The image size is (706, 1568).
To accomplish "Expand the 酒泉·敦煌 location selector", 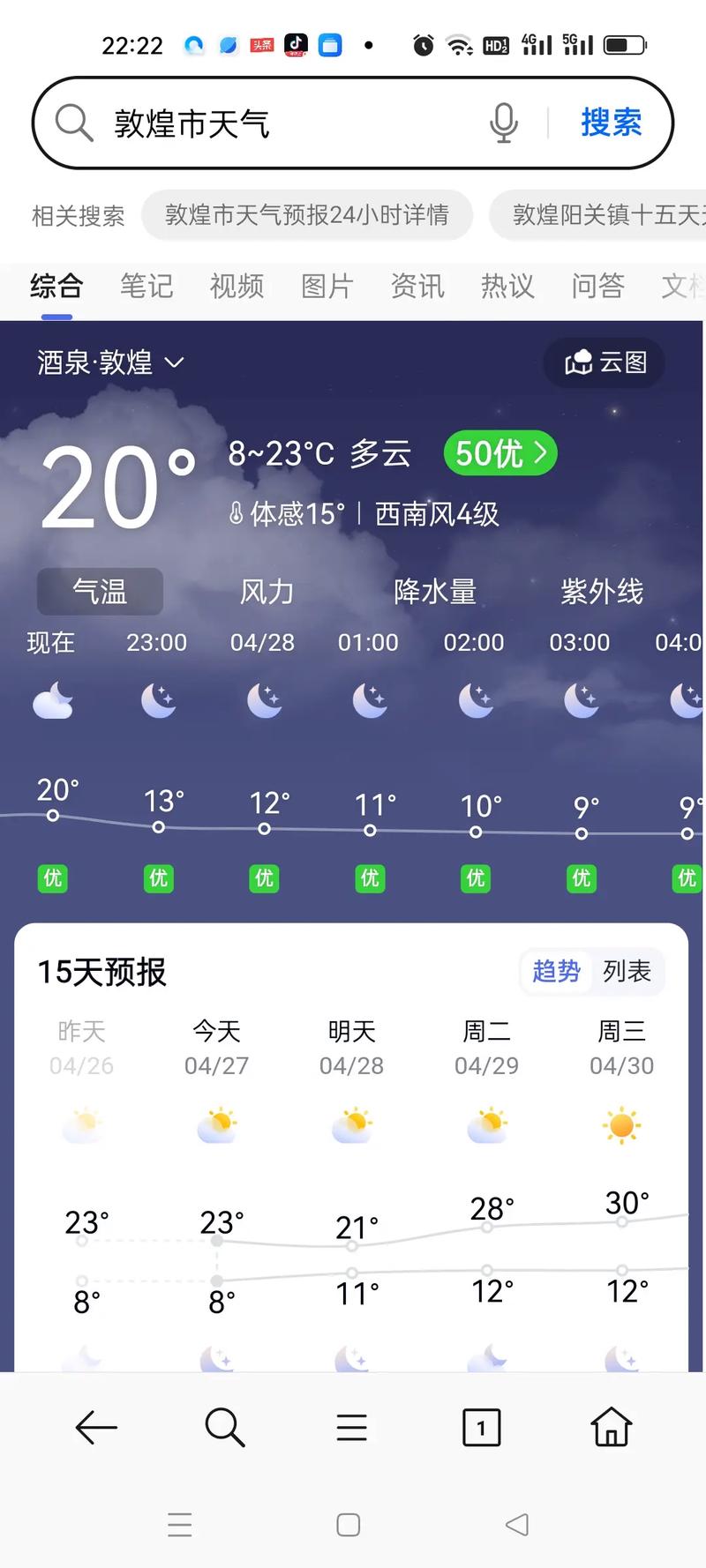I will point(106,362).
